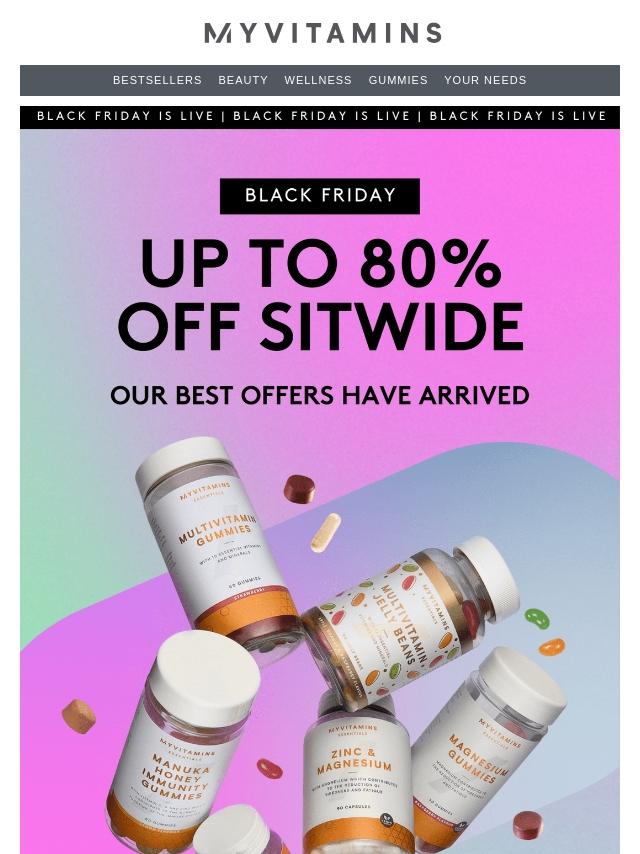Browse the Gummies category
The image size is (640, 854).
(x=398, y=80)
